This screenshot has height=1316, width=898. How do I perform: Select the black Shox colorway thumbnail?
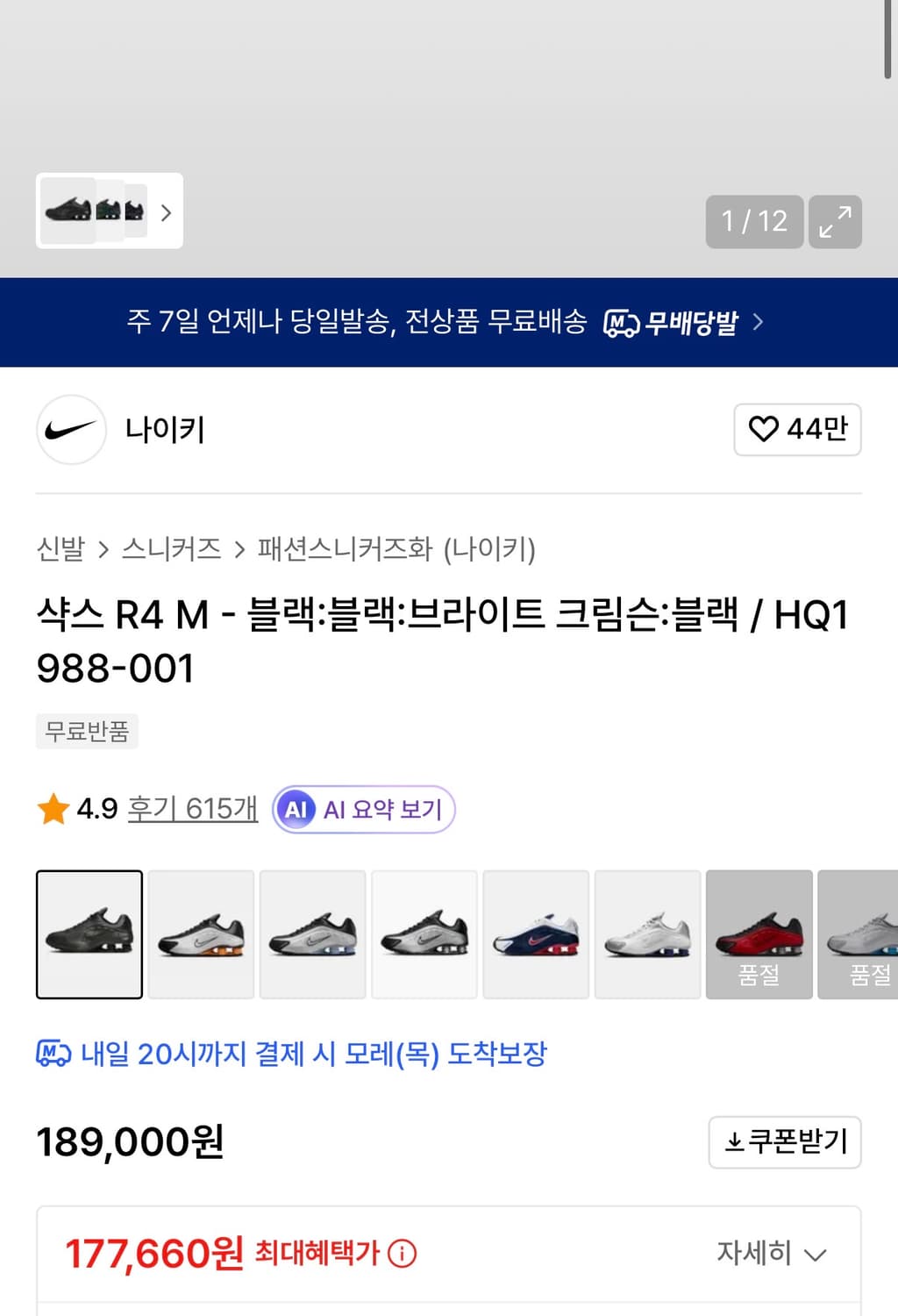[89, 933]
